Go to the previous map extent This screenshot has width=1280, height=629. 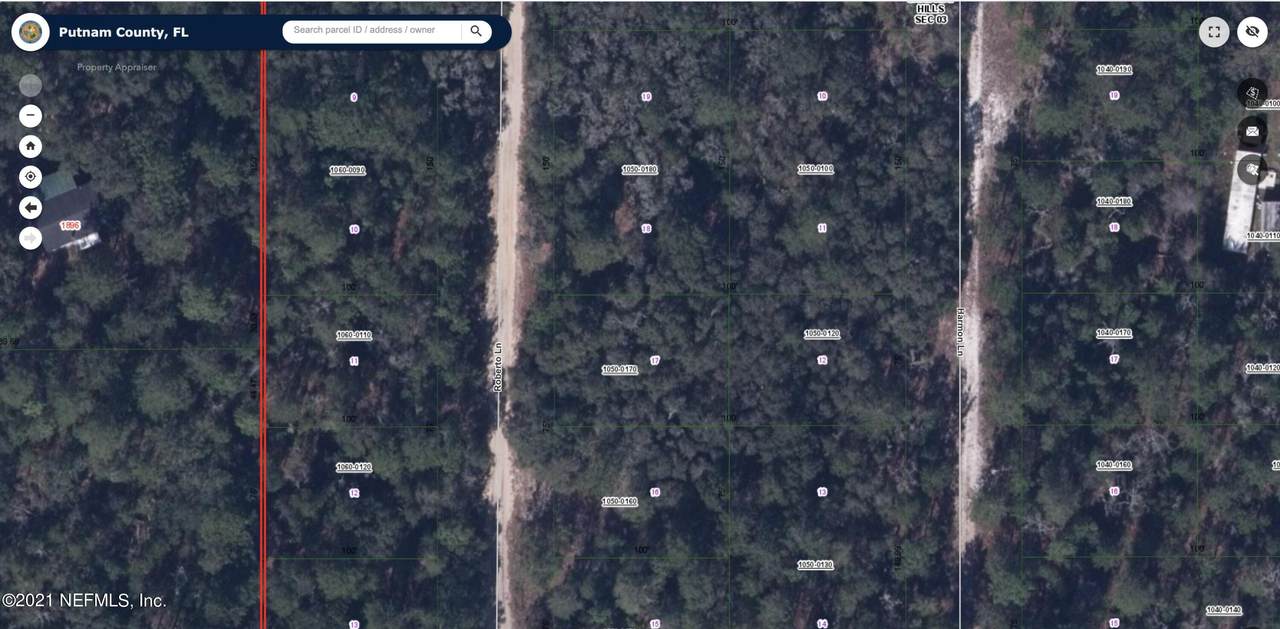30,207
